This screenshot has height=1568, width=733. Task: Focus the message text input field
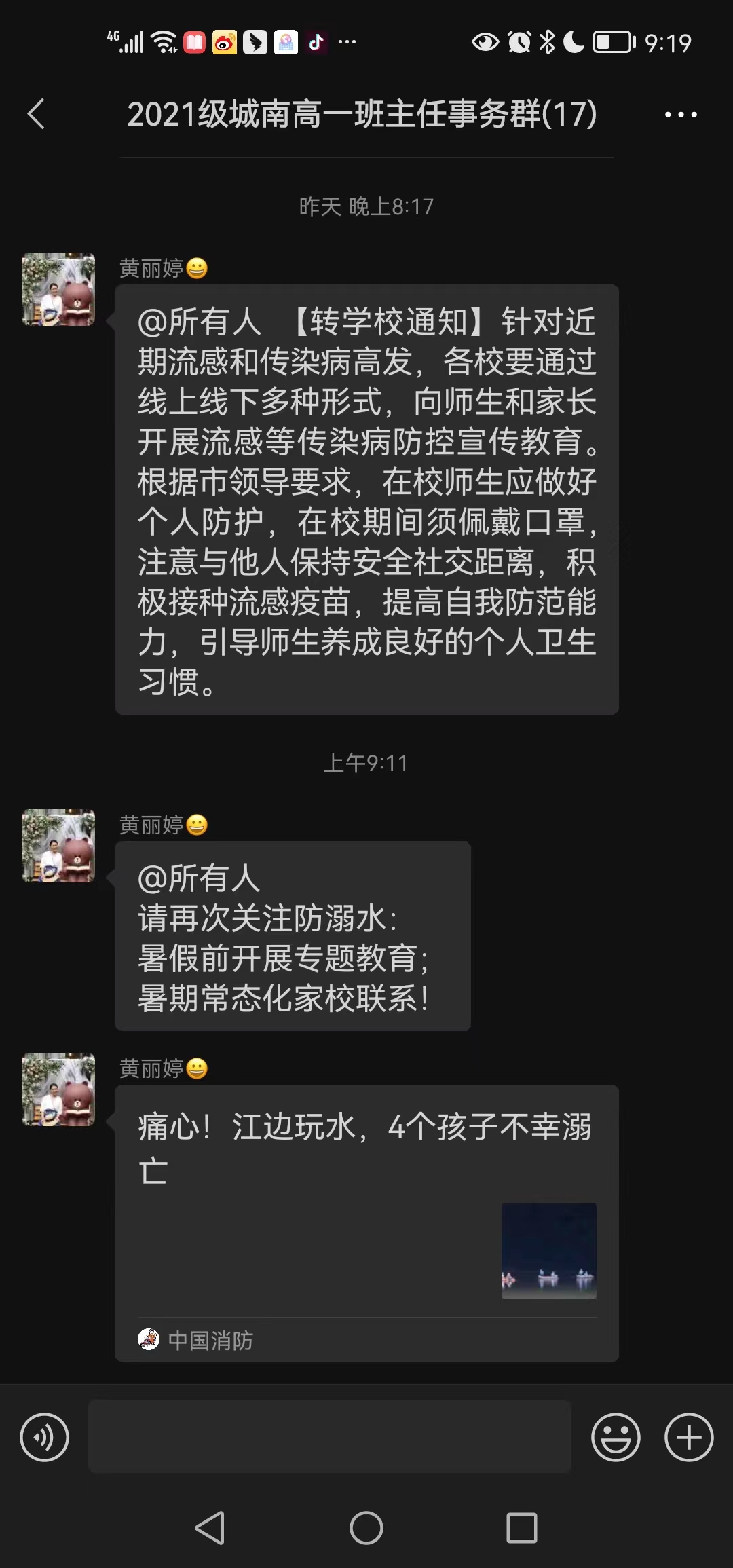pyautogui.click(x=329, y=1436)
